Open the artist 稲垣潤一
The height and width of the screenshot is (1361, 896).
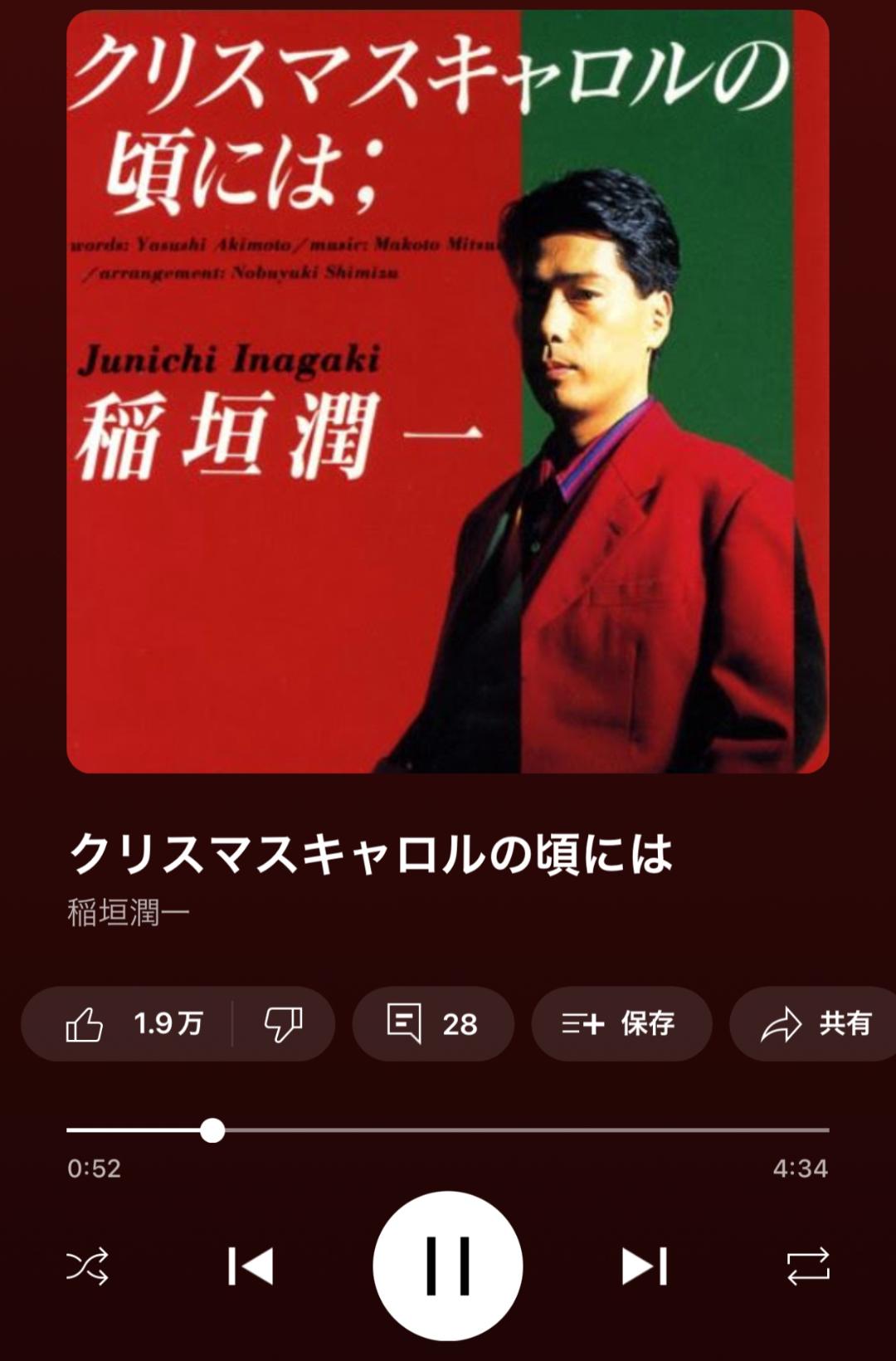129,913
